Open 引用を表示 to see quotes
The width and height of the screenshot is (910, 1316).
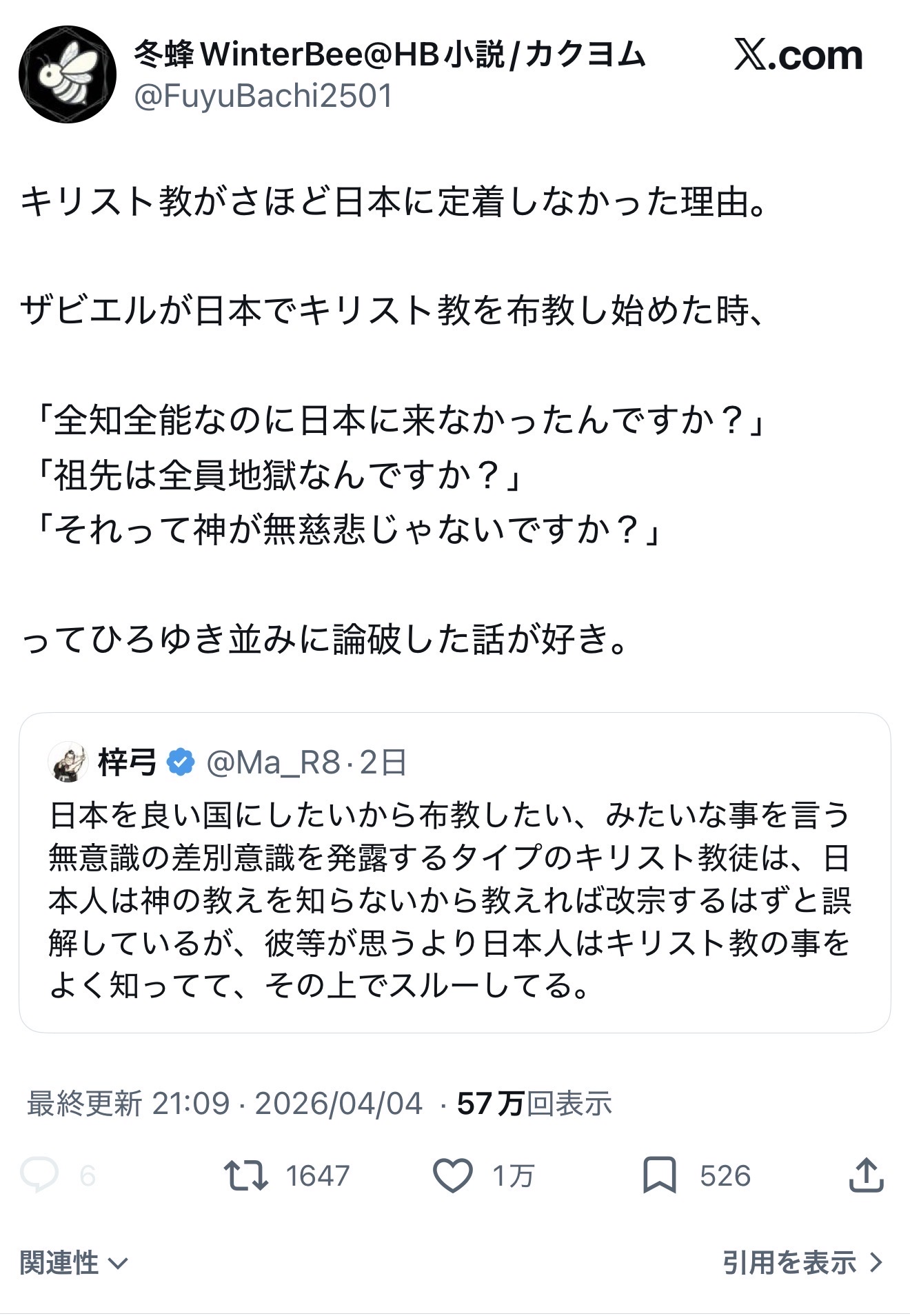coord(802,1263)
